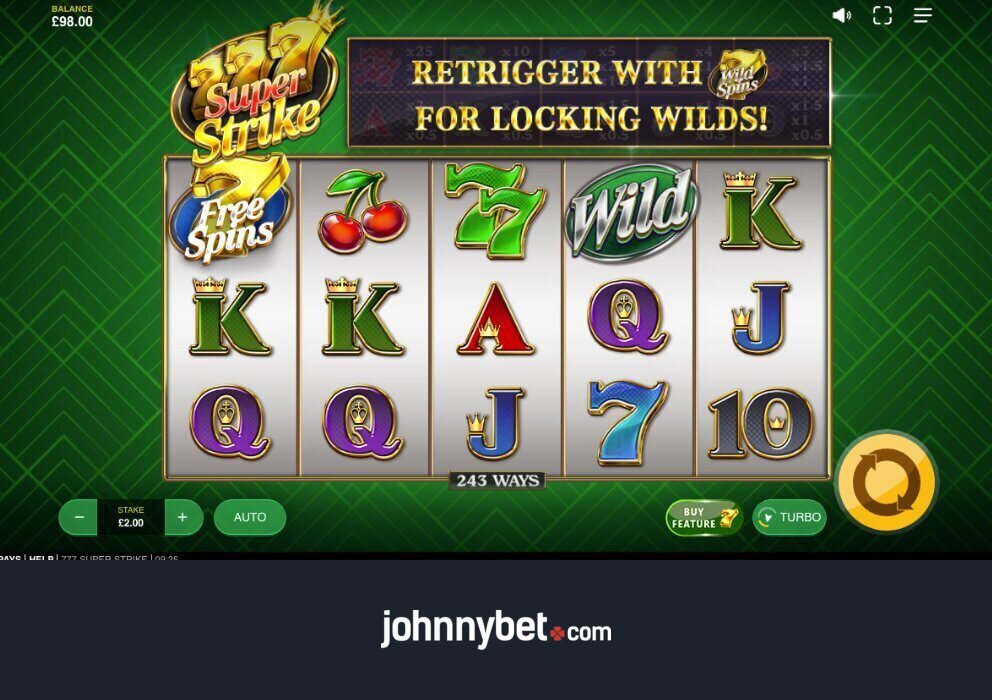Image resolution: width=992 pixels, height=700 pixels.
Task: Open the AUTO spin options
Action: (x=250, y=517)
